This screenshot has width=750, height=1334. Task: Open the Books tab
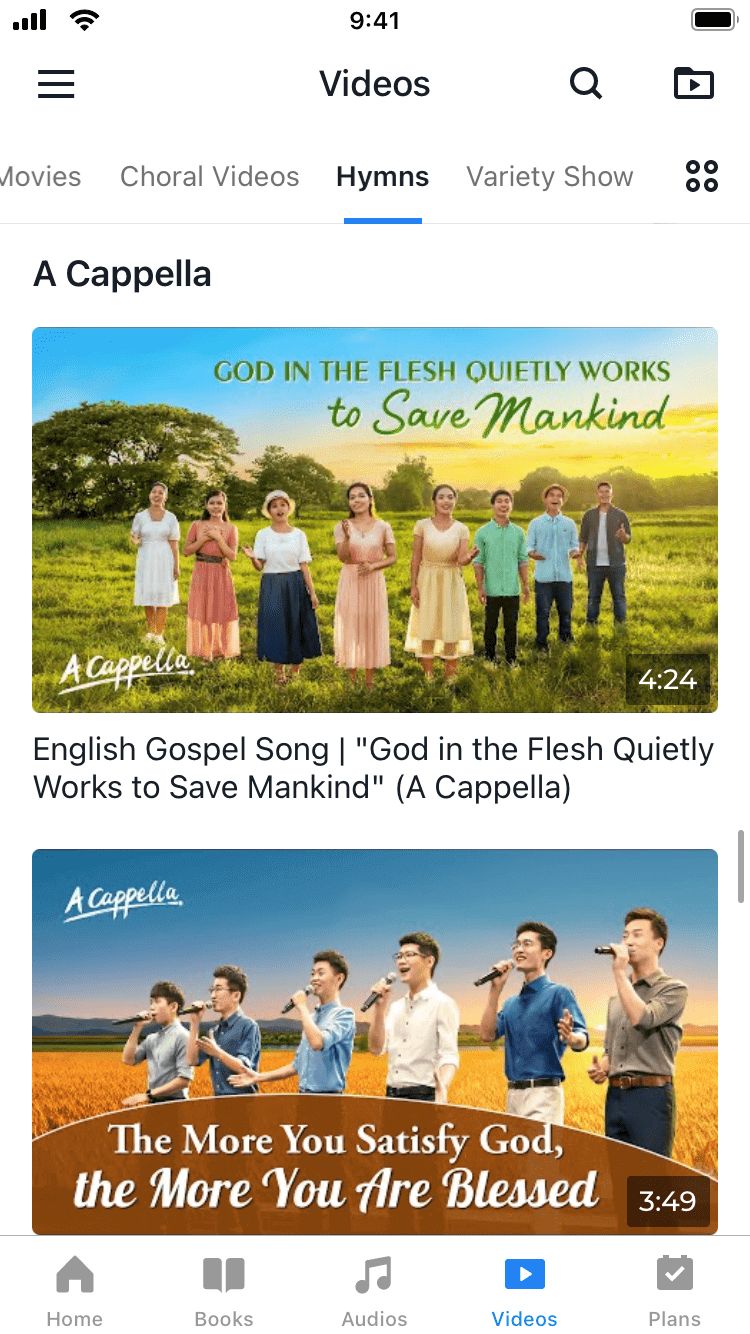pyautogui.click(x=224, y=1290)
